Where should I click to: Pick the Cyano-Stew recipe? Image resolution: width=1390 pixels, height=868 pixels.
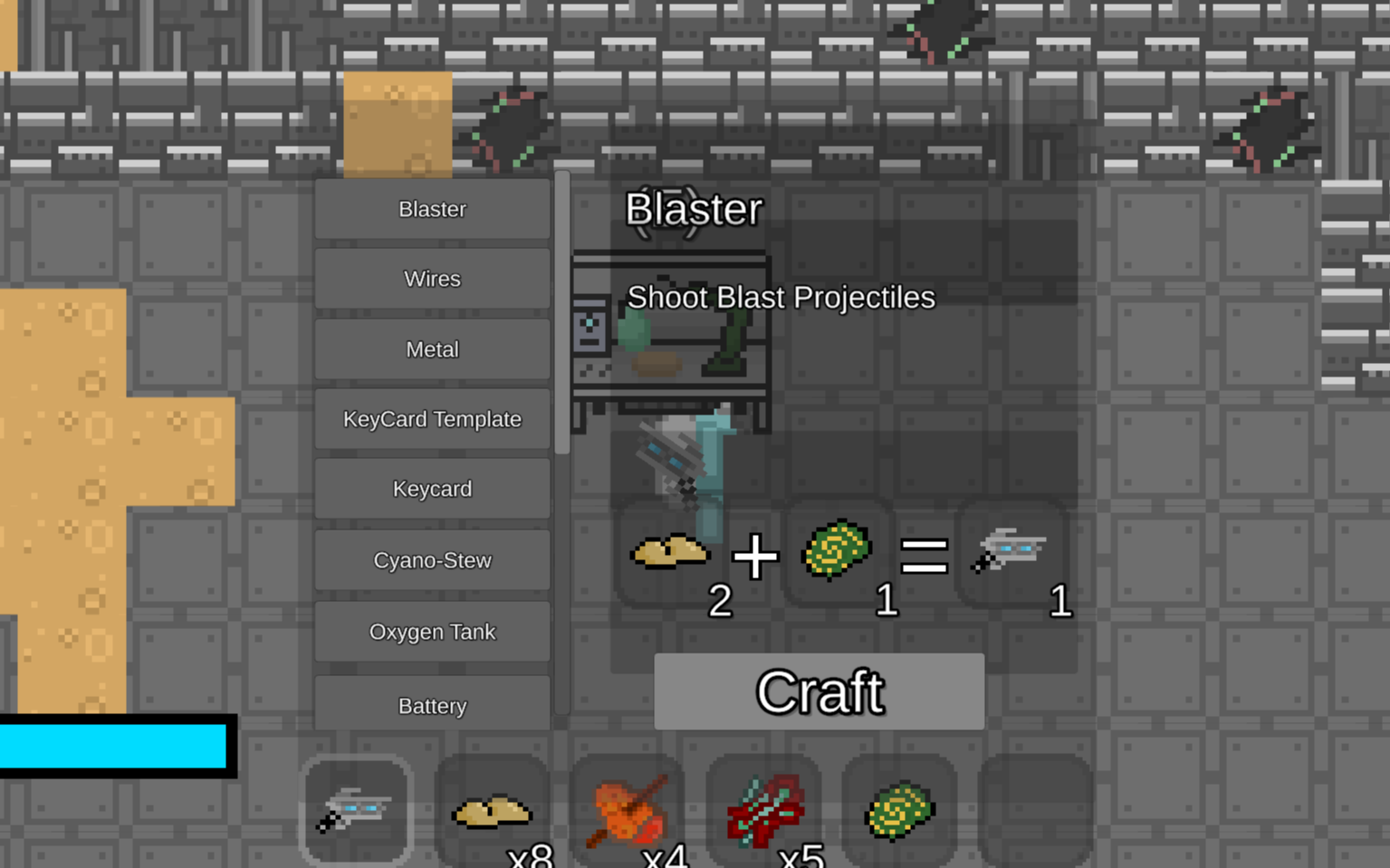click(432, 560)
